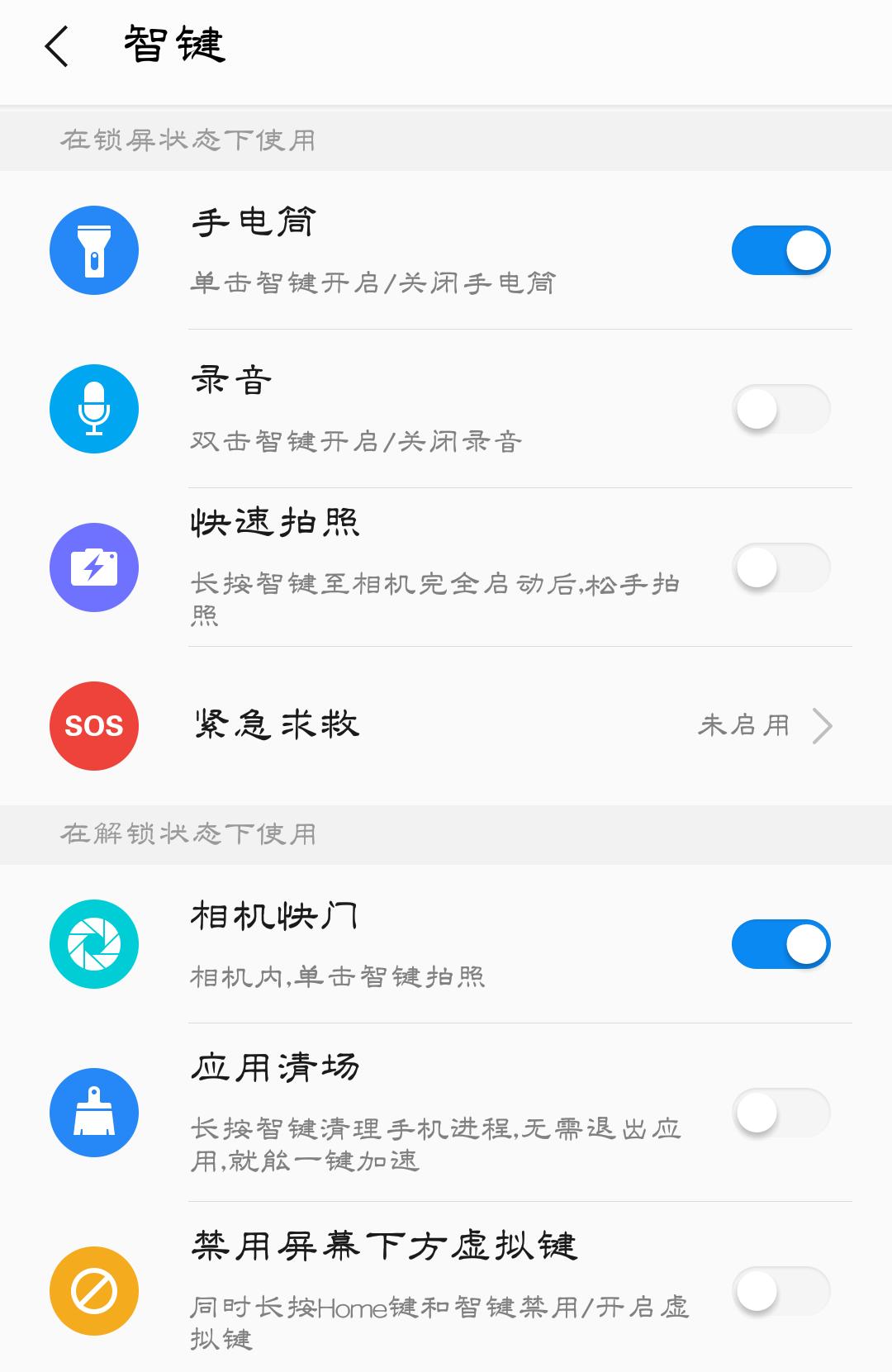Viewport: 892px width, 1372px height.
Task: Enable the 录音 recording toggle
Action: pyautogui.click(x=780, y=408)
